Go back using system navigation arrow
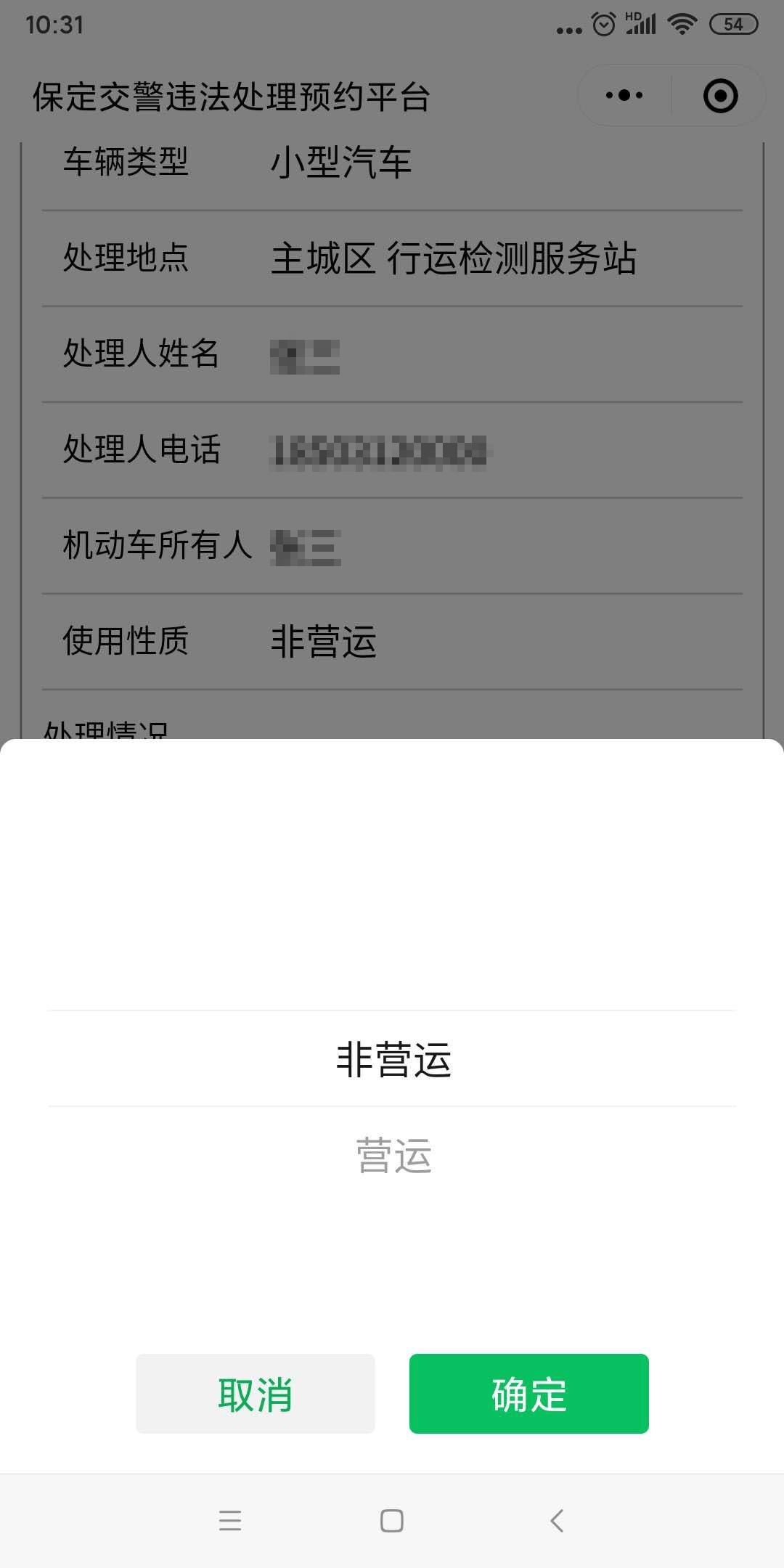 557,1520
